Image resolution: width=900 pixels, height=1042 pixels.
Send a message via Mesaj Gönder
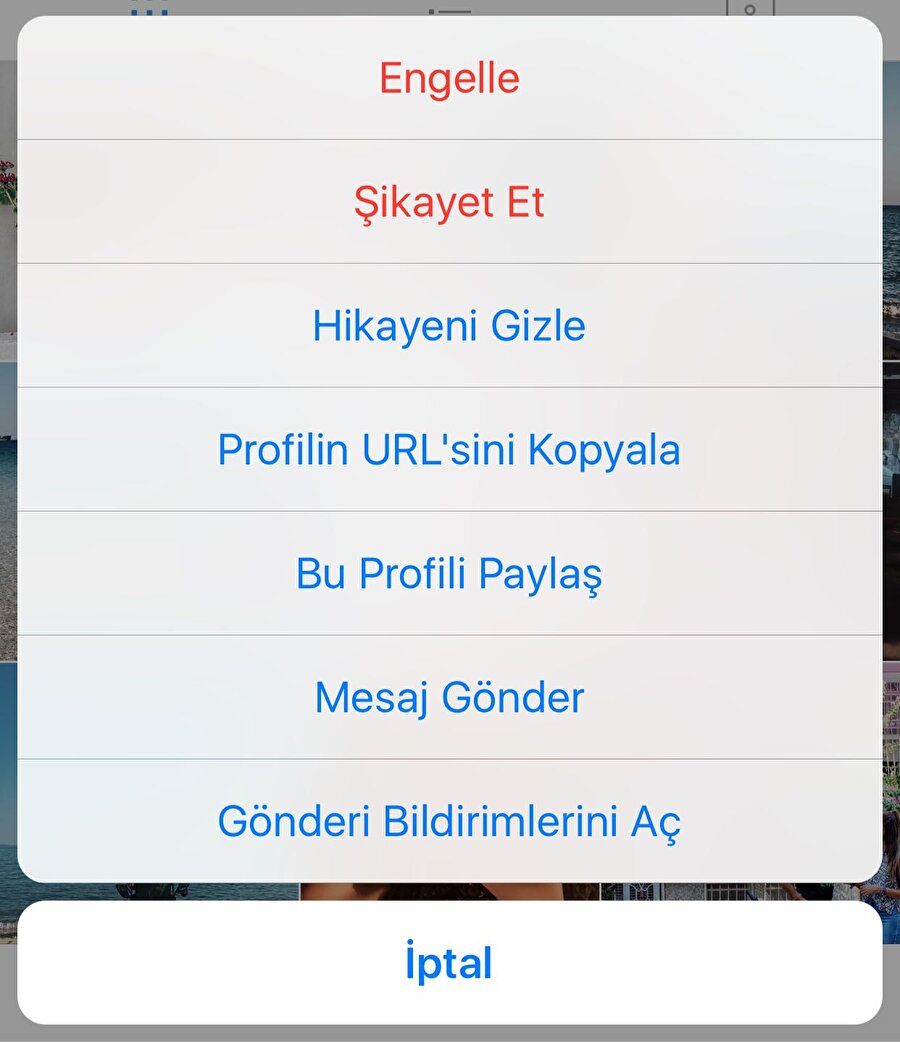click(449, 696)
